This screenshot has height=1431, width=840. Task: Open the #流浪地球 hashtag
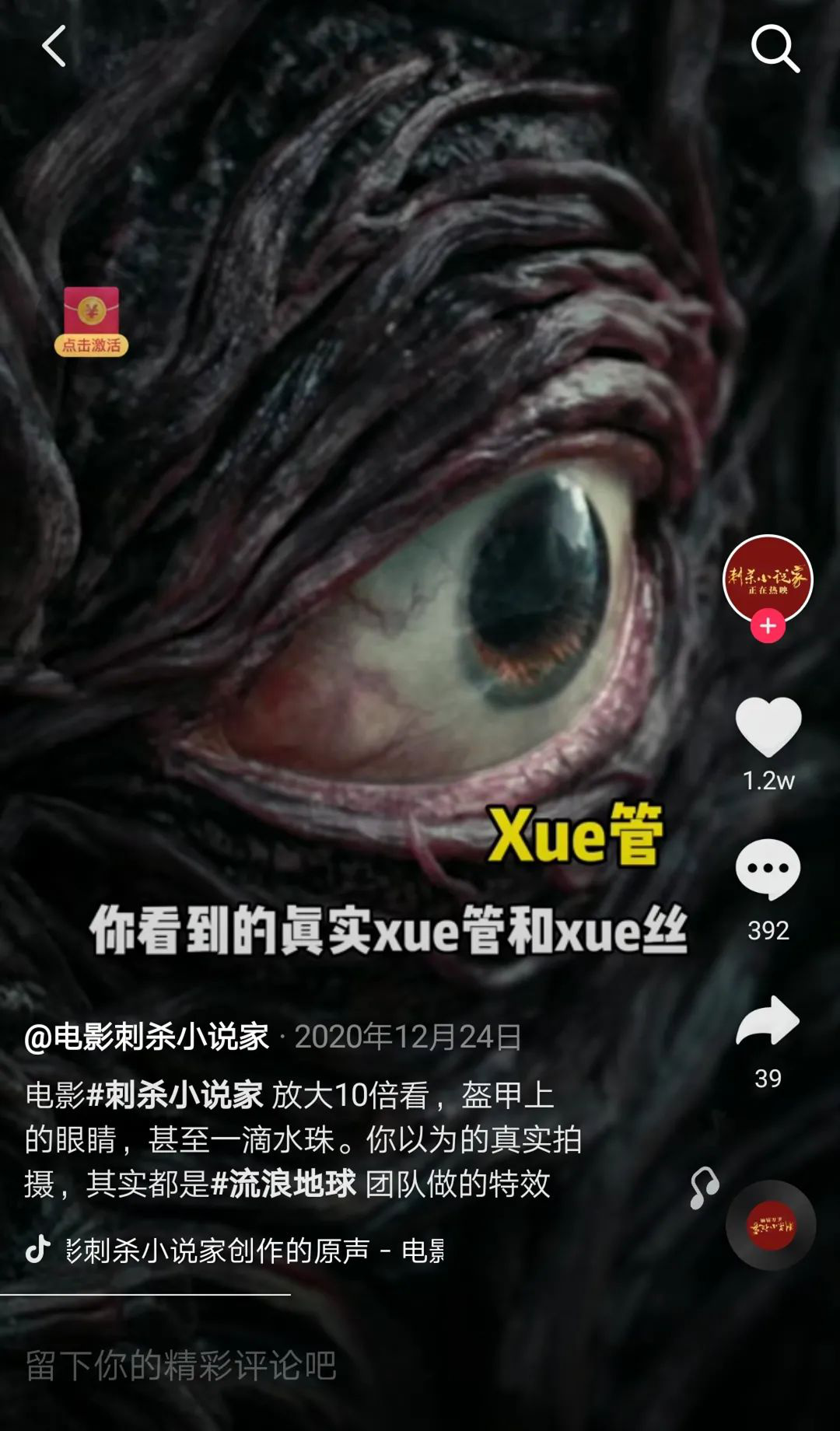[283, 1184]
